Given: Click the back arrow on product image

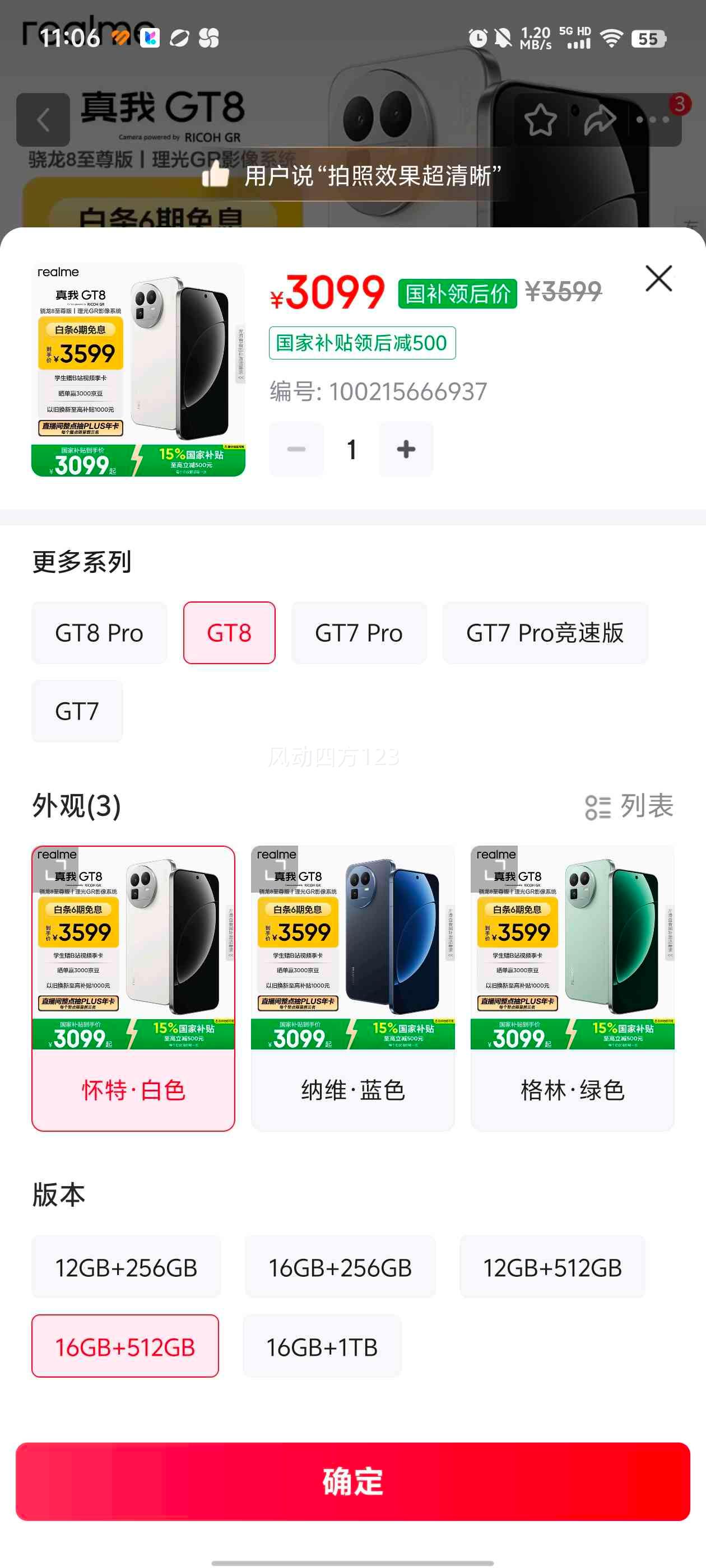Looking at the screenshot, I should 43,120.
